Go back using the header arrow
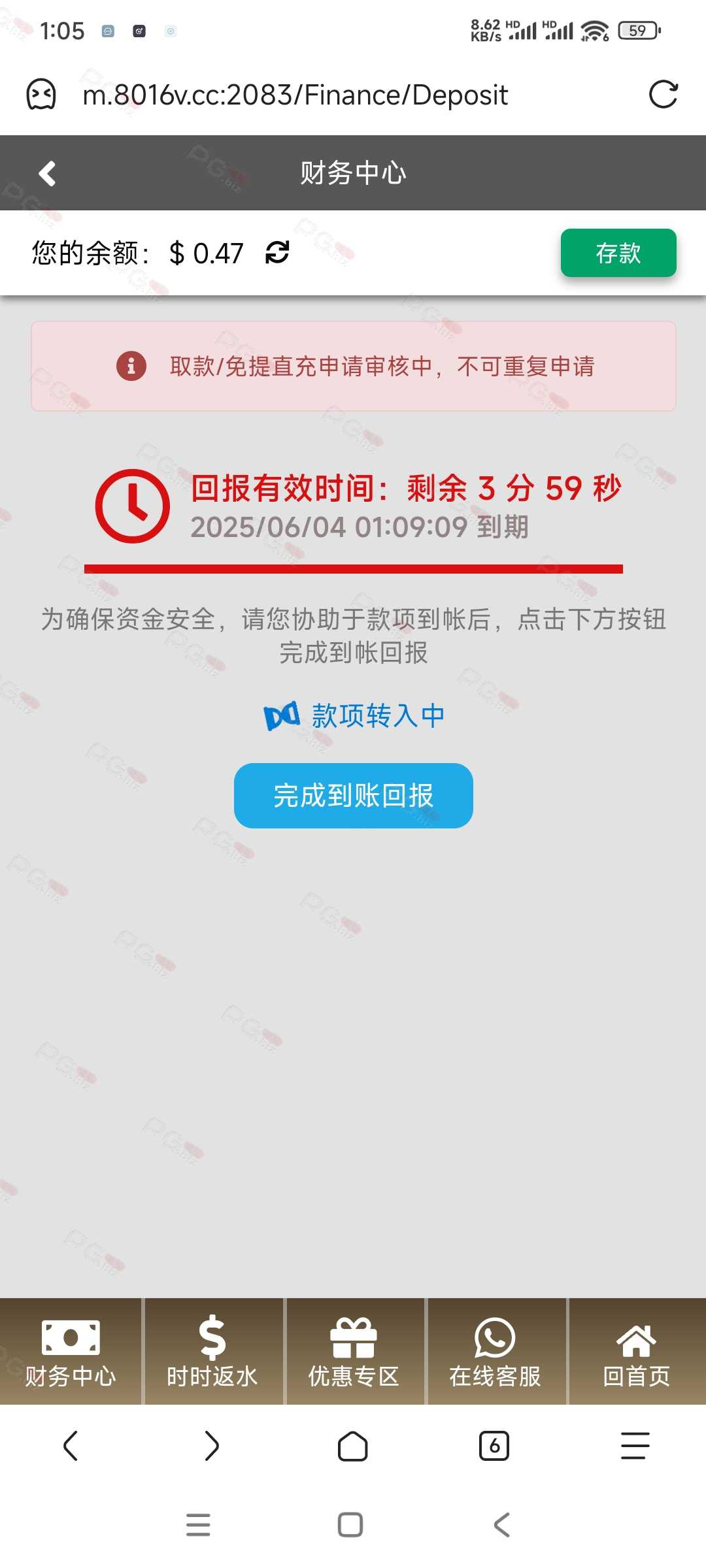 pyautogui.click(x=47, y=173)
